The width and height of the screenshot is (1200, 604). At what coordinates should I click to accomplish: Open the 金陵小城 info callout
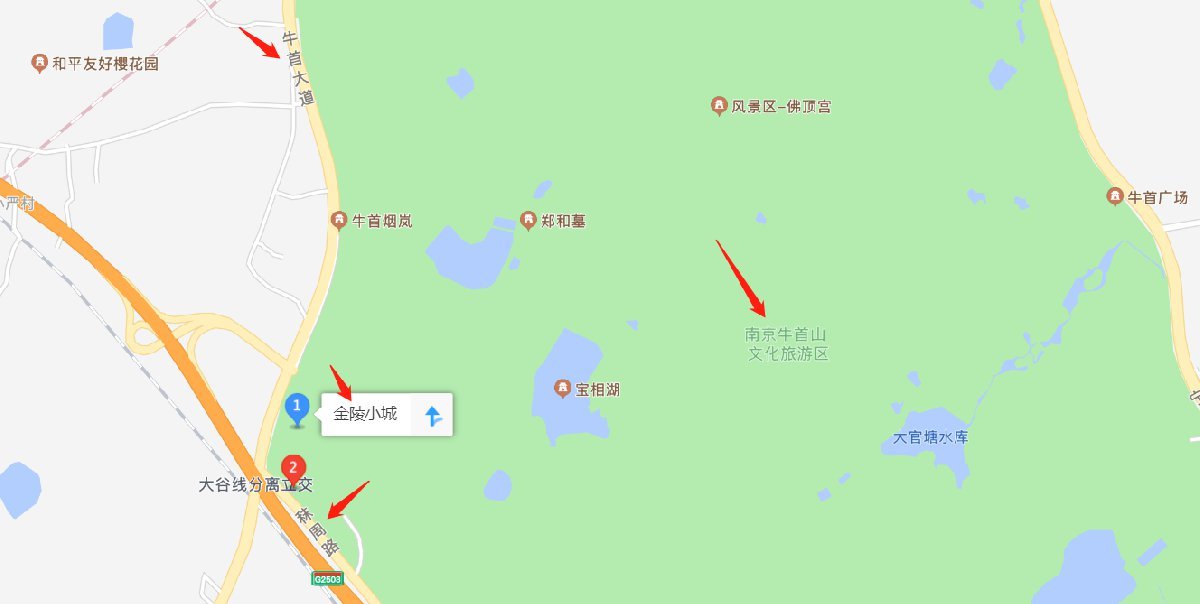(365, 414)
